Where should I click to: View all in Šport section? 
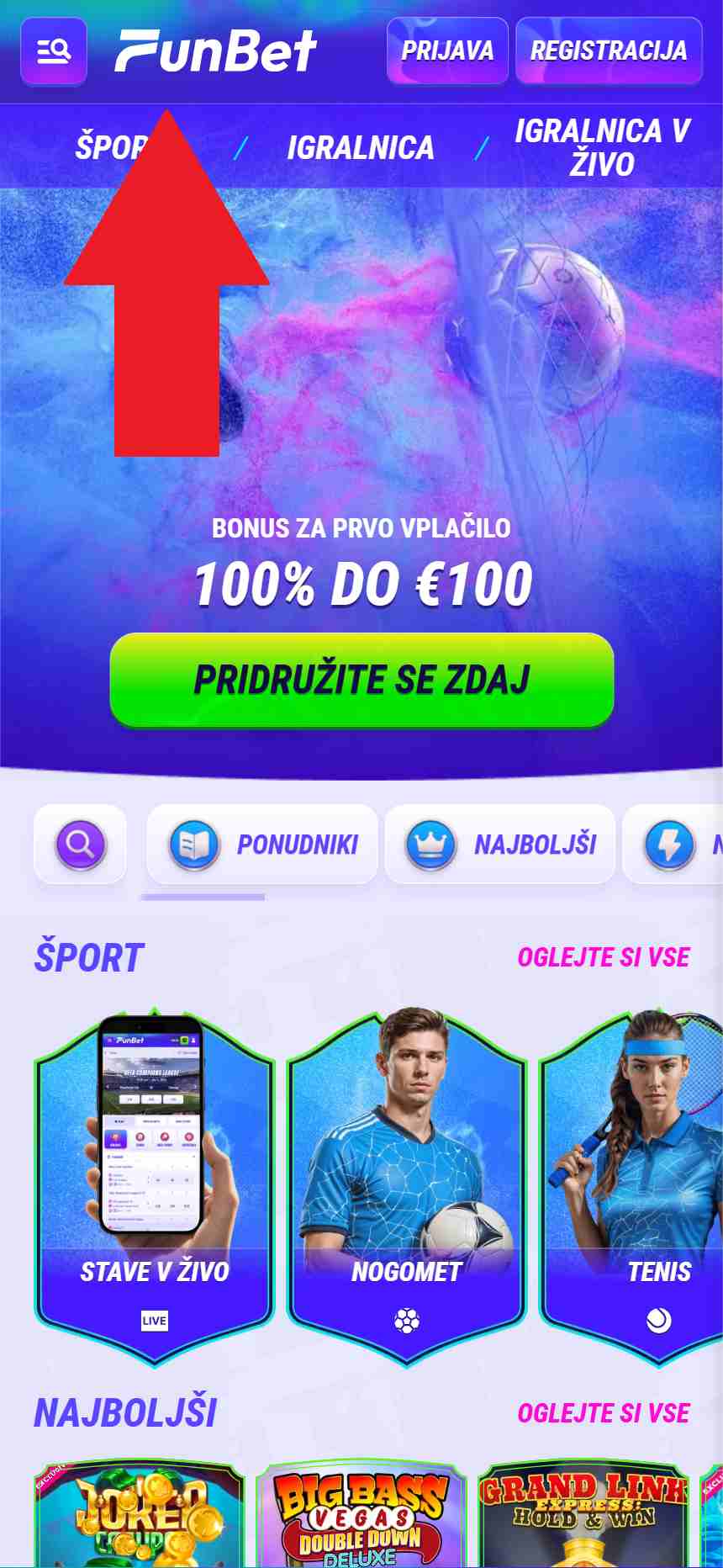(603, 957)
